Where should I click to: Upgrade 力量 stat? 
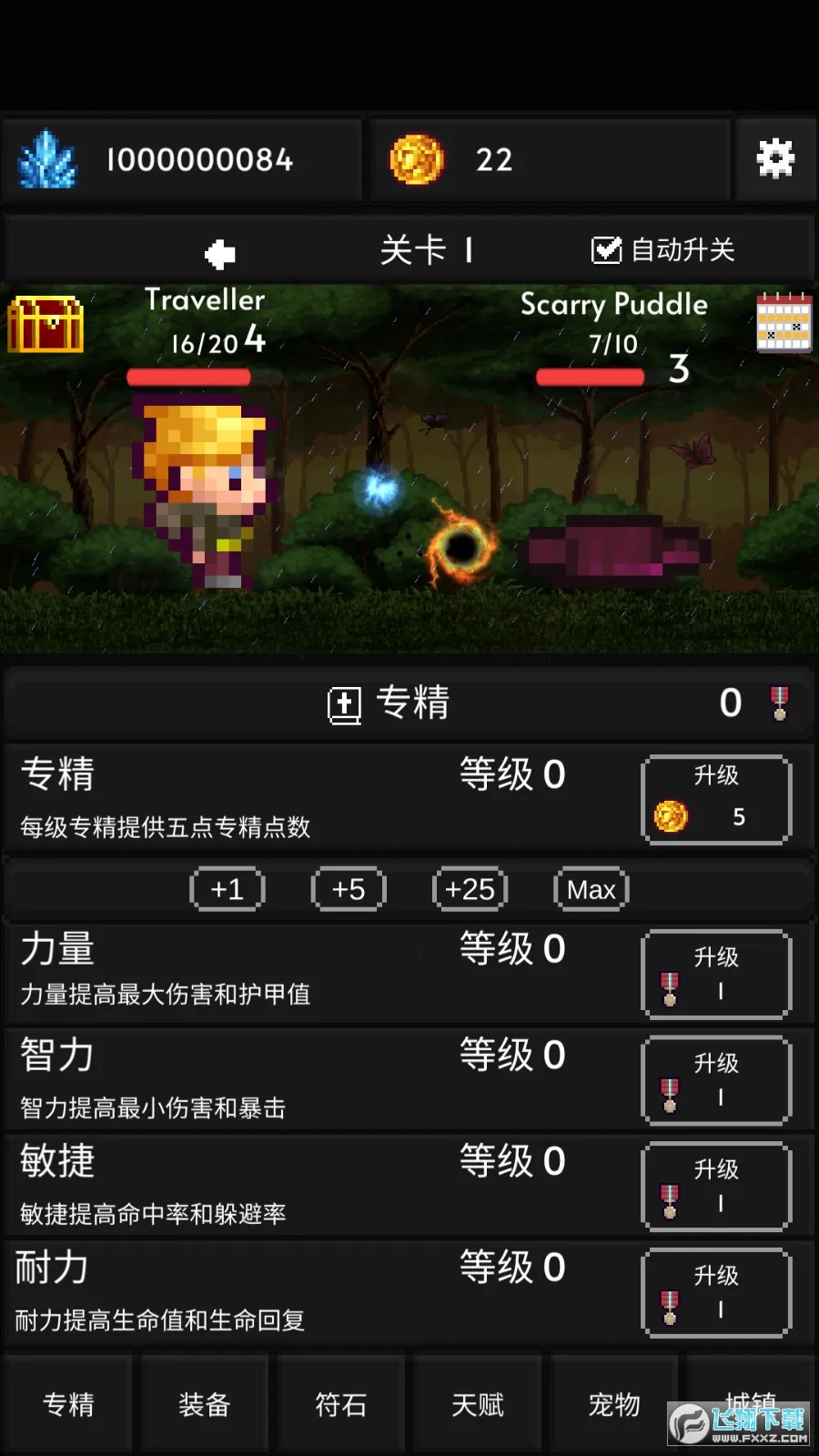click(x=716, y=974)
